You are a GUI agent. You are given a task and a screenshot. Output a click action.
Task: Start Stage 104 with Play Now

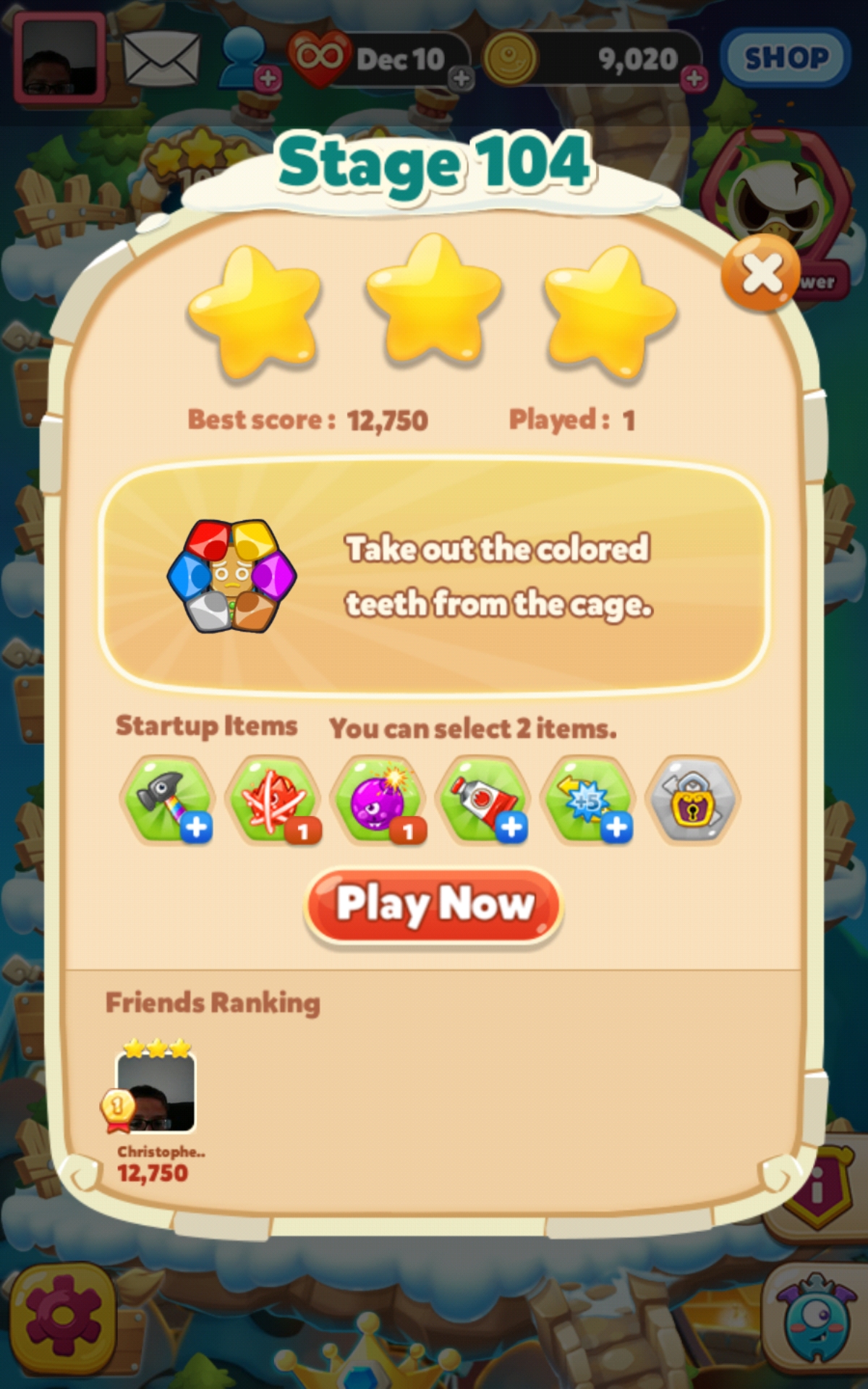tap(433, 904)
